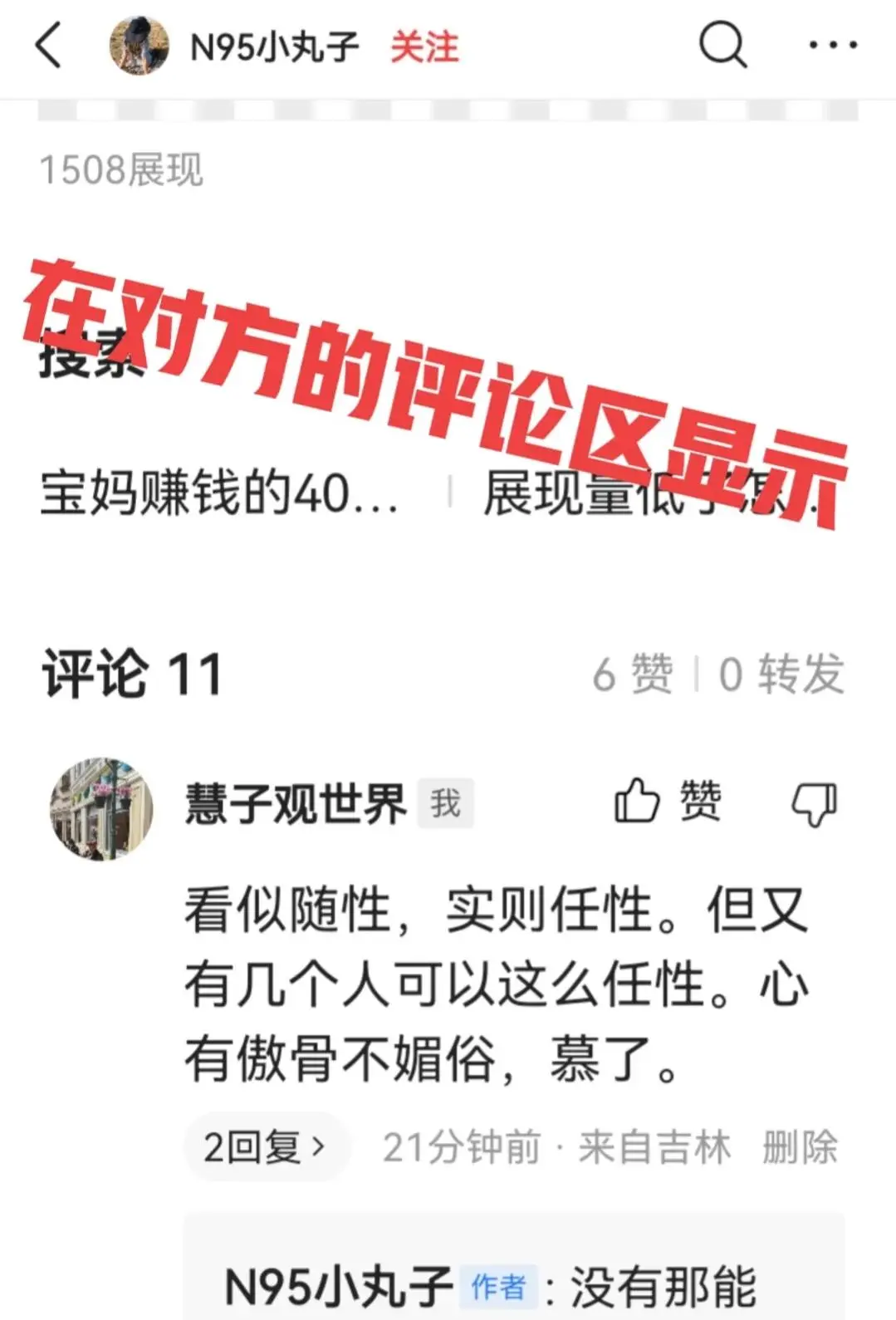Open N95小丸子's profile avatar in header
Image resolution: width=896 pixels, height=1320 pixels.
139,46
